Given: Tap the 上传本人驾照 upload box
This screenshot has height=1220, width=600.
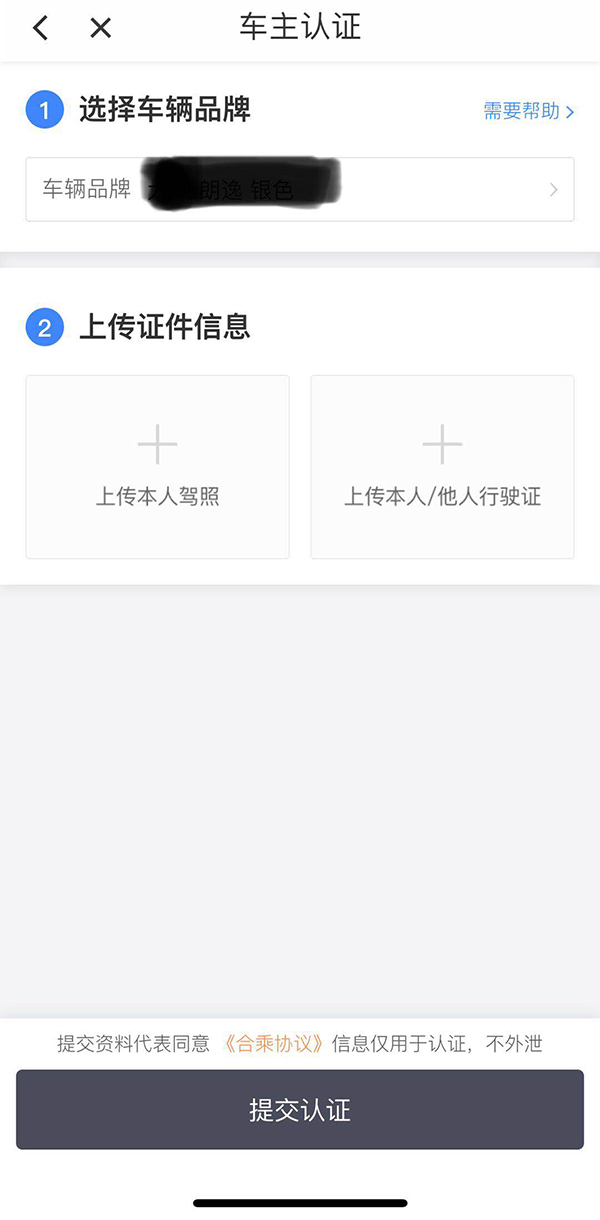Looking at the screenshot, I should click(157, 466).
